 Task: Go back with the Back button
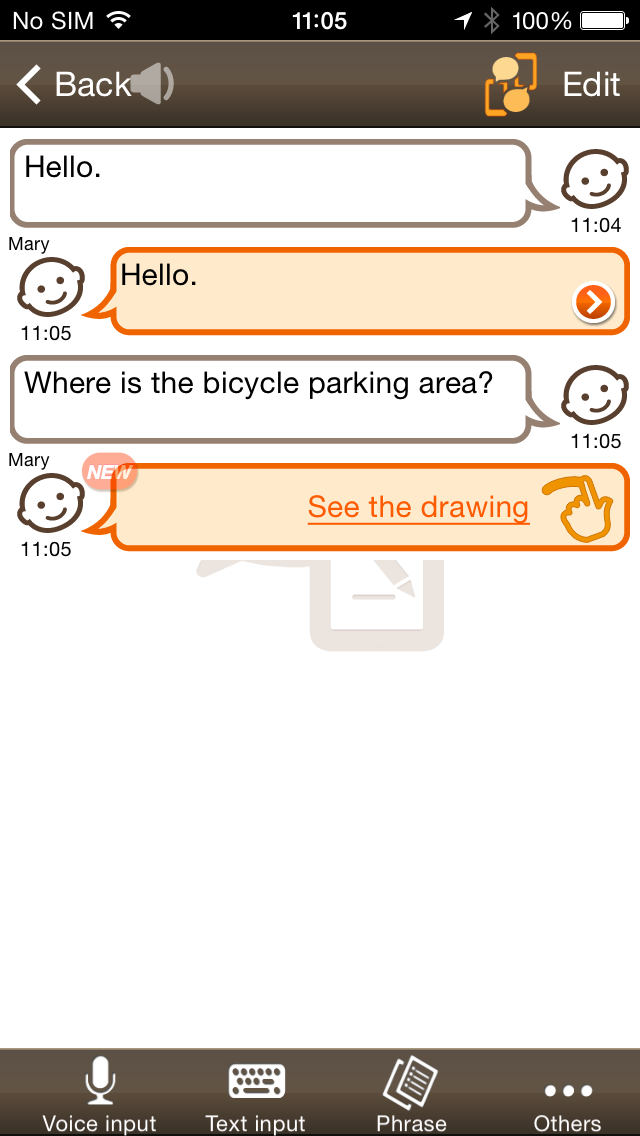tap(72, 85)
